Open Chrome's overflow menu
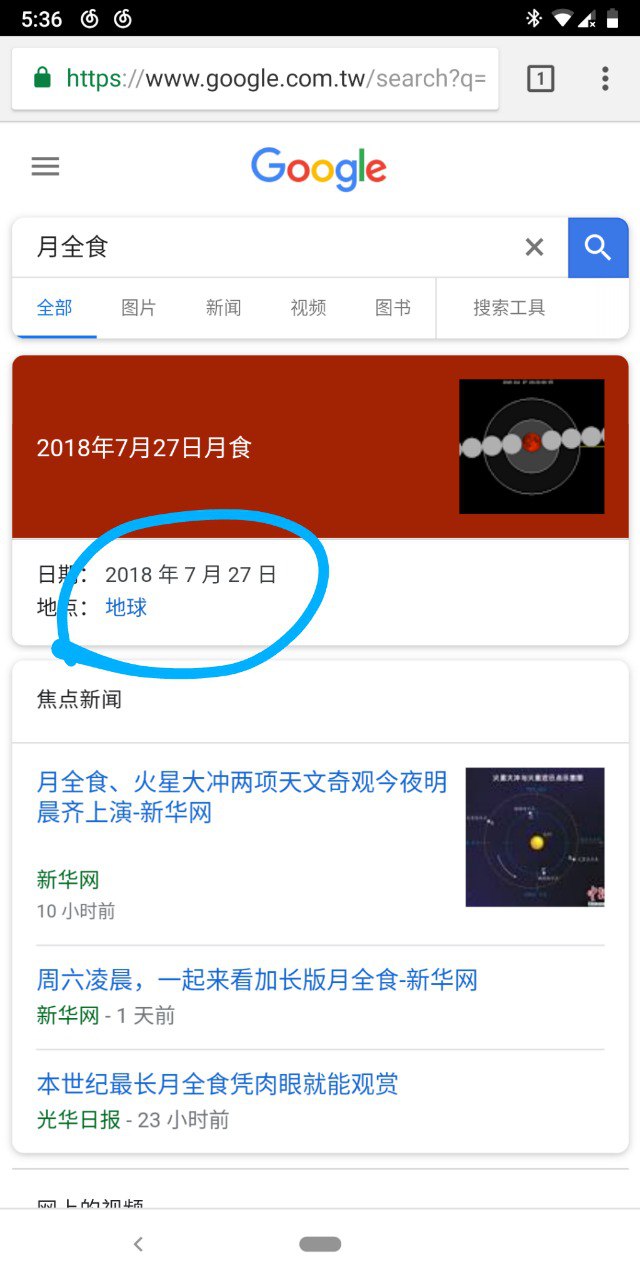The height and width of the screenshot is (1280, 640). (x=605, y=78)
